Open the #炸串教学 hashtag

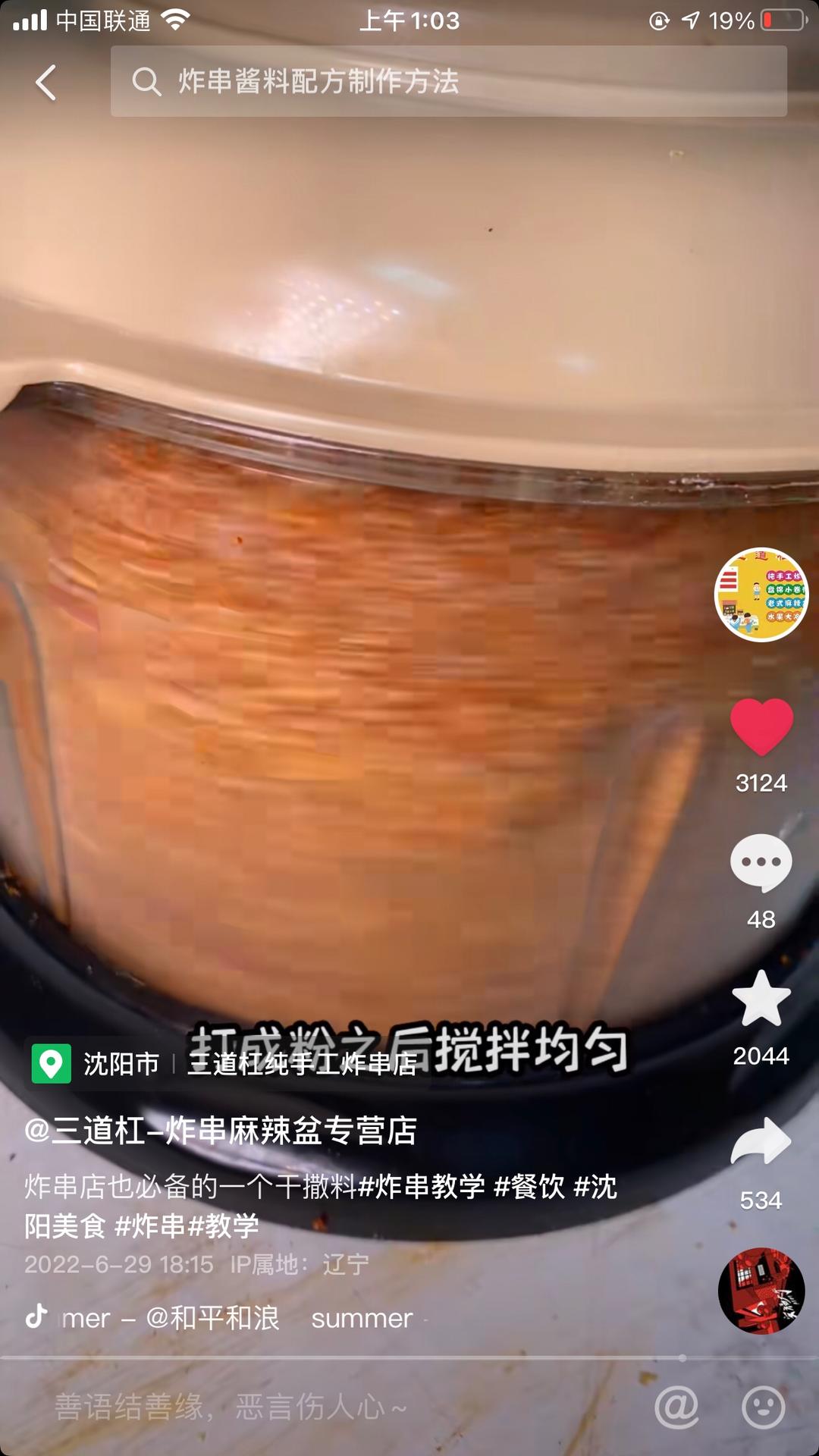pyautogui.click(x=421, y=1187)
